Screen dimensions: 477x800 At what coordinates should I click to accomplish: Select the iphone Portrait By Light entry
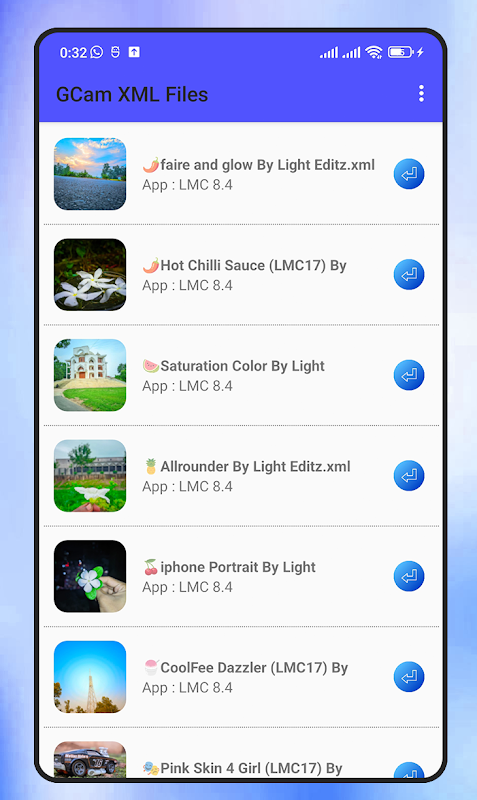tap(241, 576)
